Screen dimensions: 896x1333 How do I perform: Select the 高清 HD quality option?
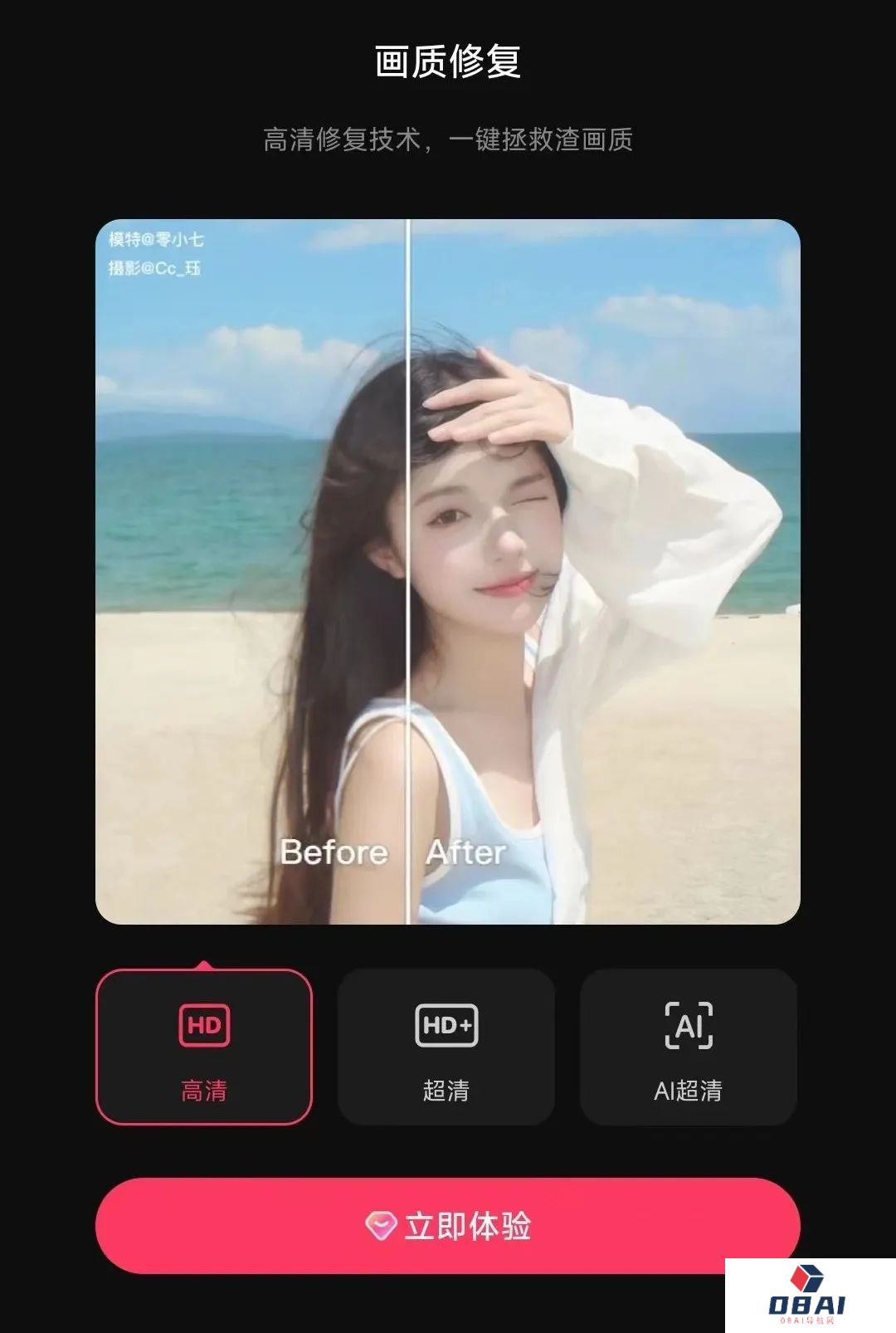tap(204, 1047)
